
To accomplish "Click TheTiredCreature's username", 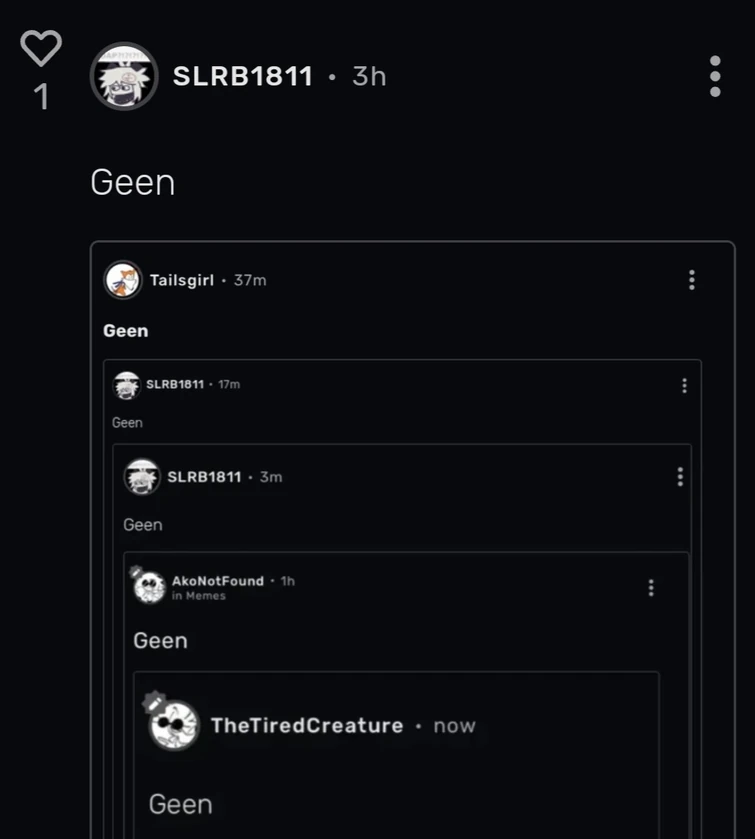I will click(x=305, y=724).
